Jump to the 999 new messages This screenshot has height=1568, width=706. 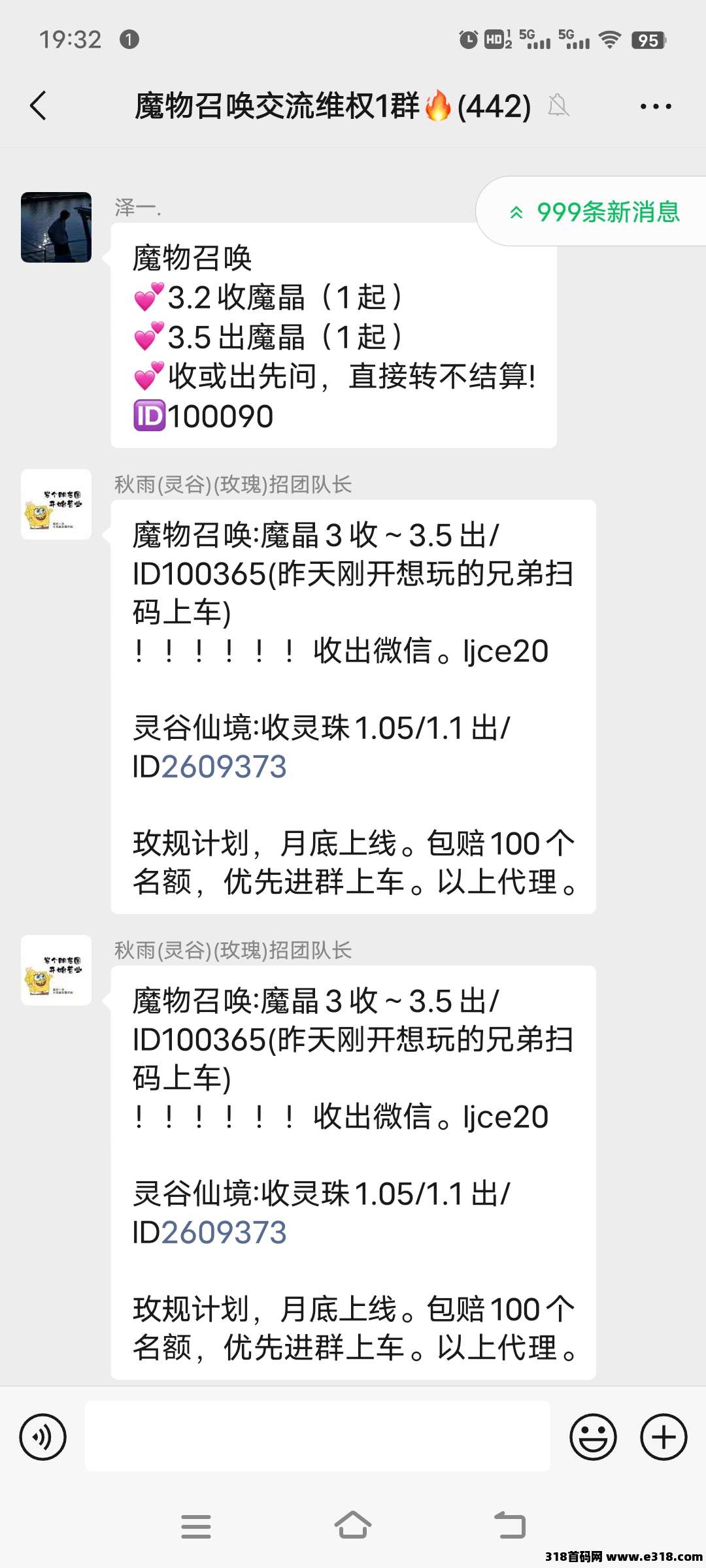(x=595, y=212)
